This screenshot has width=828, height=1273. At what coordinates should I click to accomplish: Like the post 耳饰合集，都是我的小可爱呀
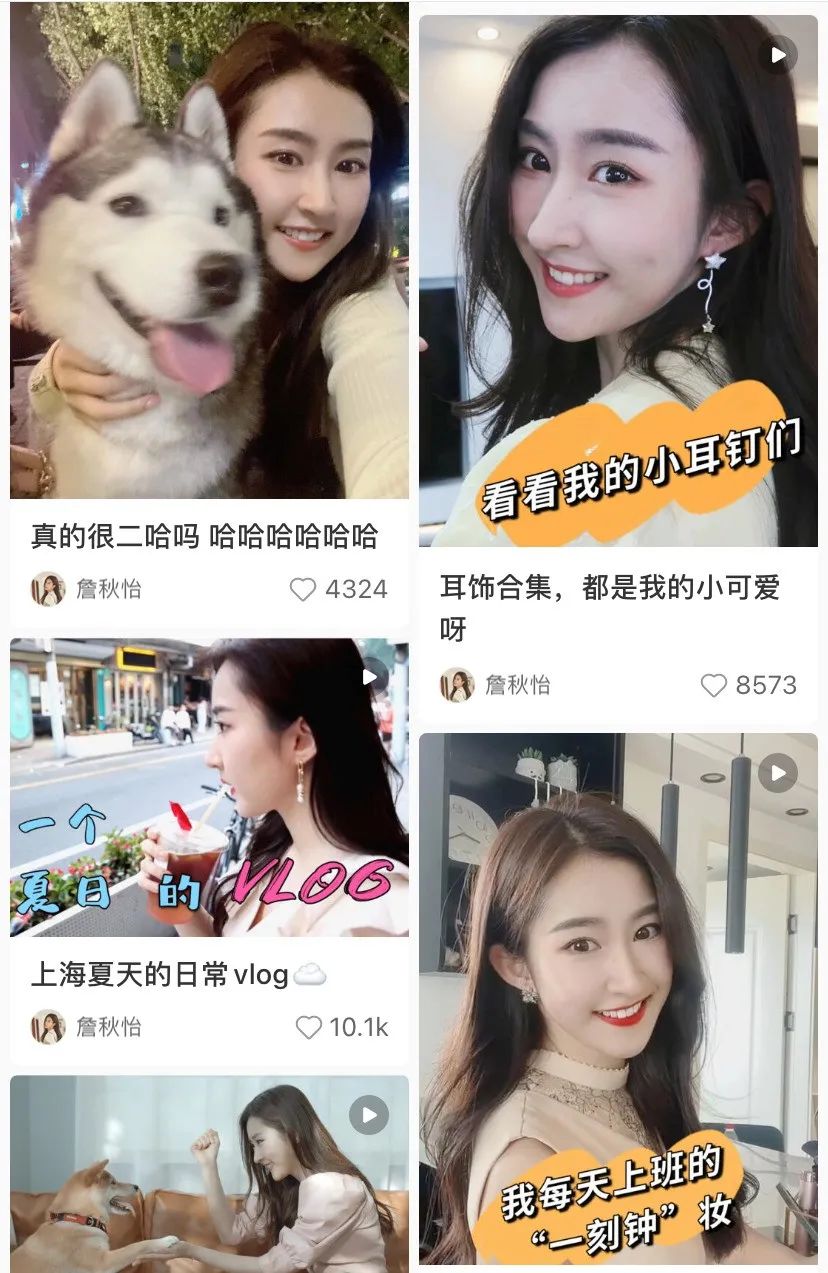(713, 685)
